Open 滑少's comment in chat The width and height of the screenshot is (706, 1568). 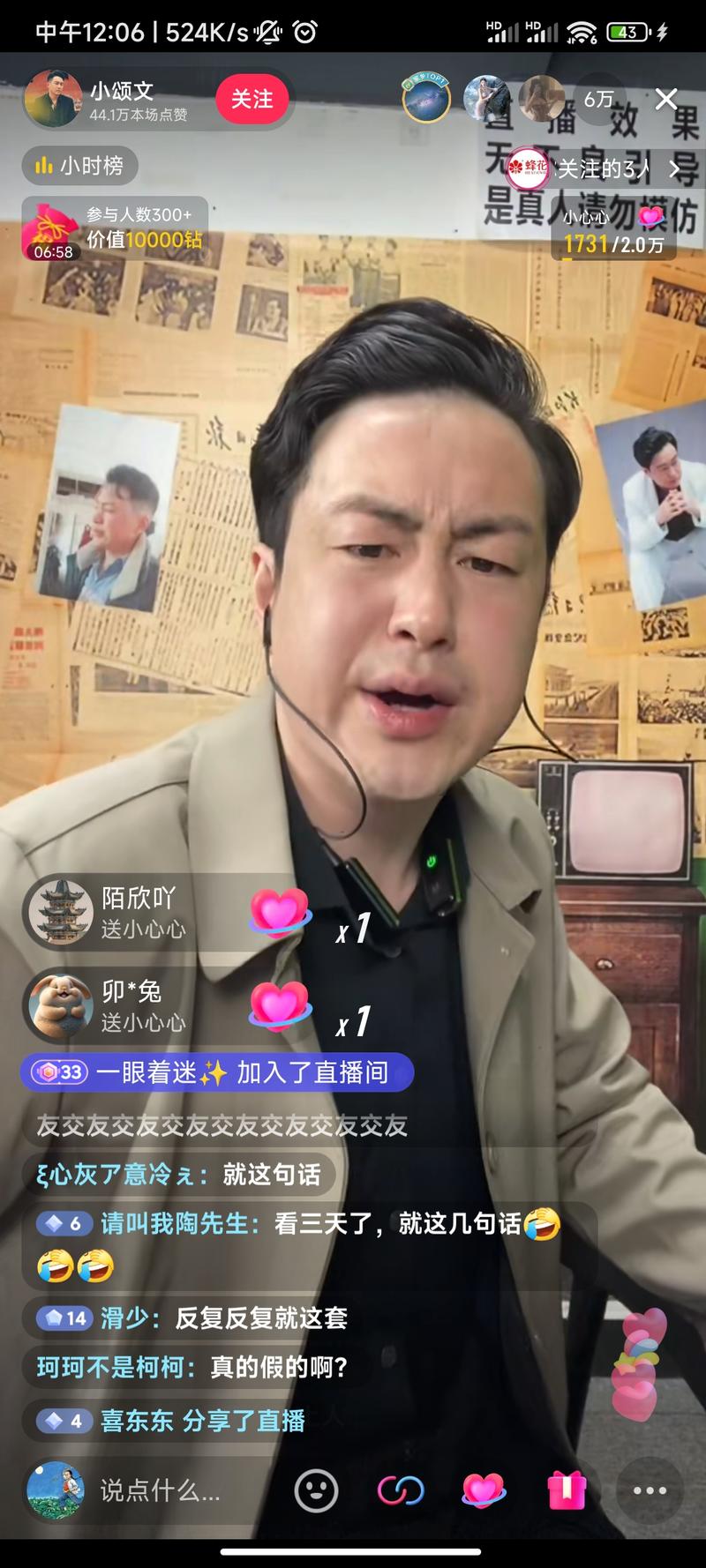194,1318
